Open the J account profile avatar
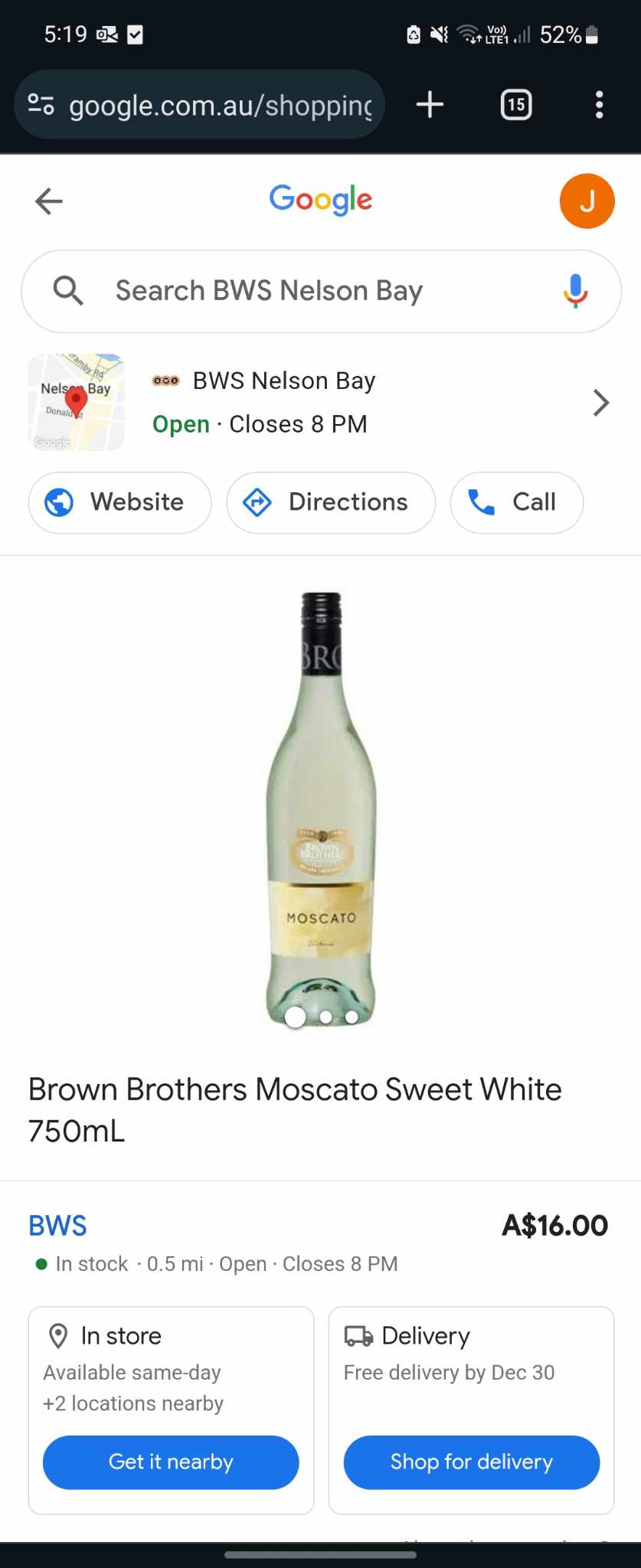This screenshot has width=641, height=1568. 587,201
